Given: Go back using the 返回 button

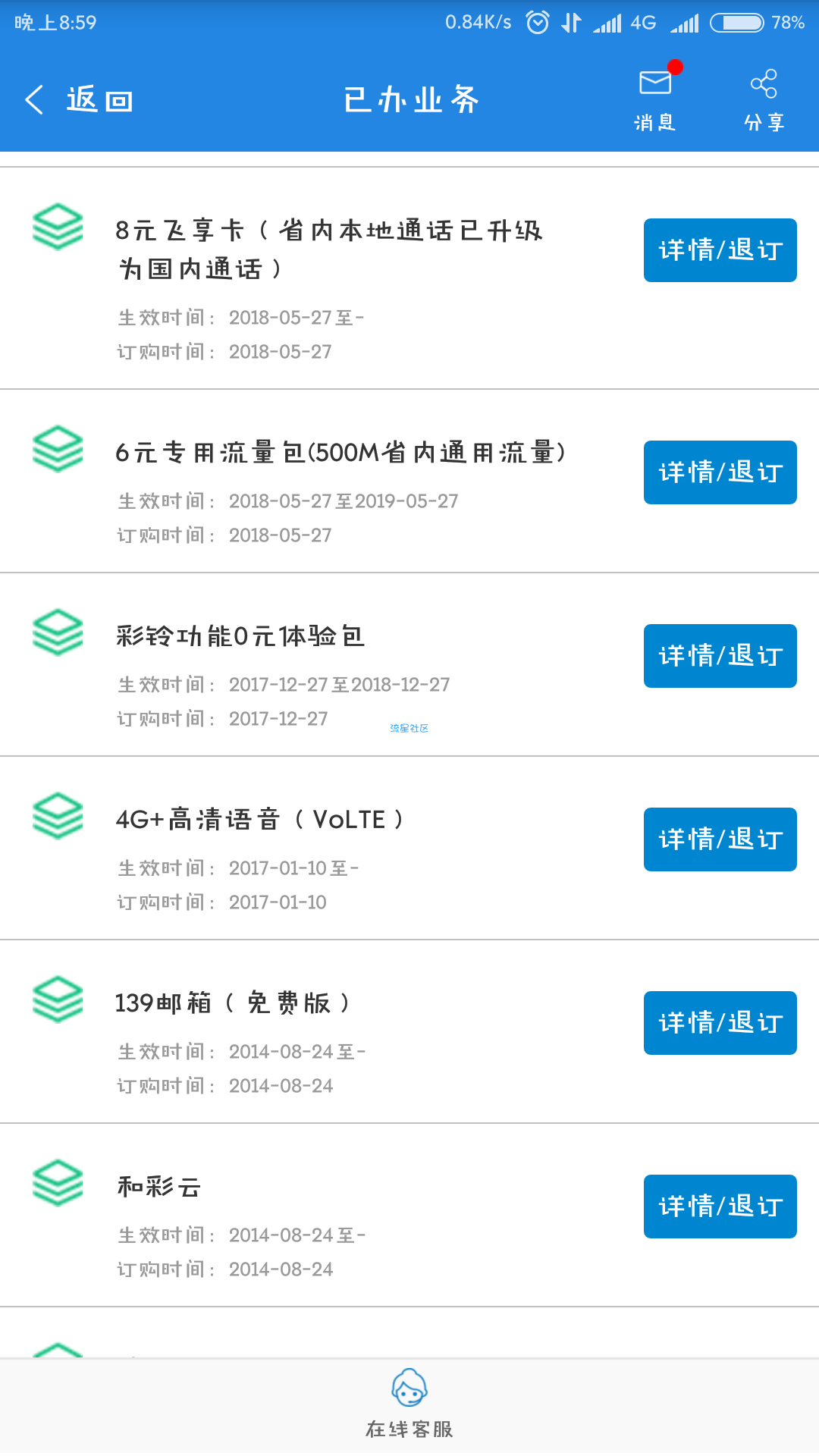Looking at the screenshot, I should pyautogui.click(x=79, y=99).
